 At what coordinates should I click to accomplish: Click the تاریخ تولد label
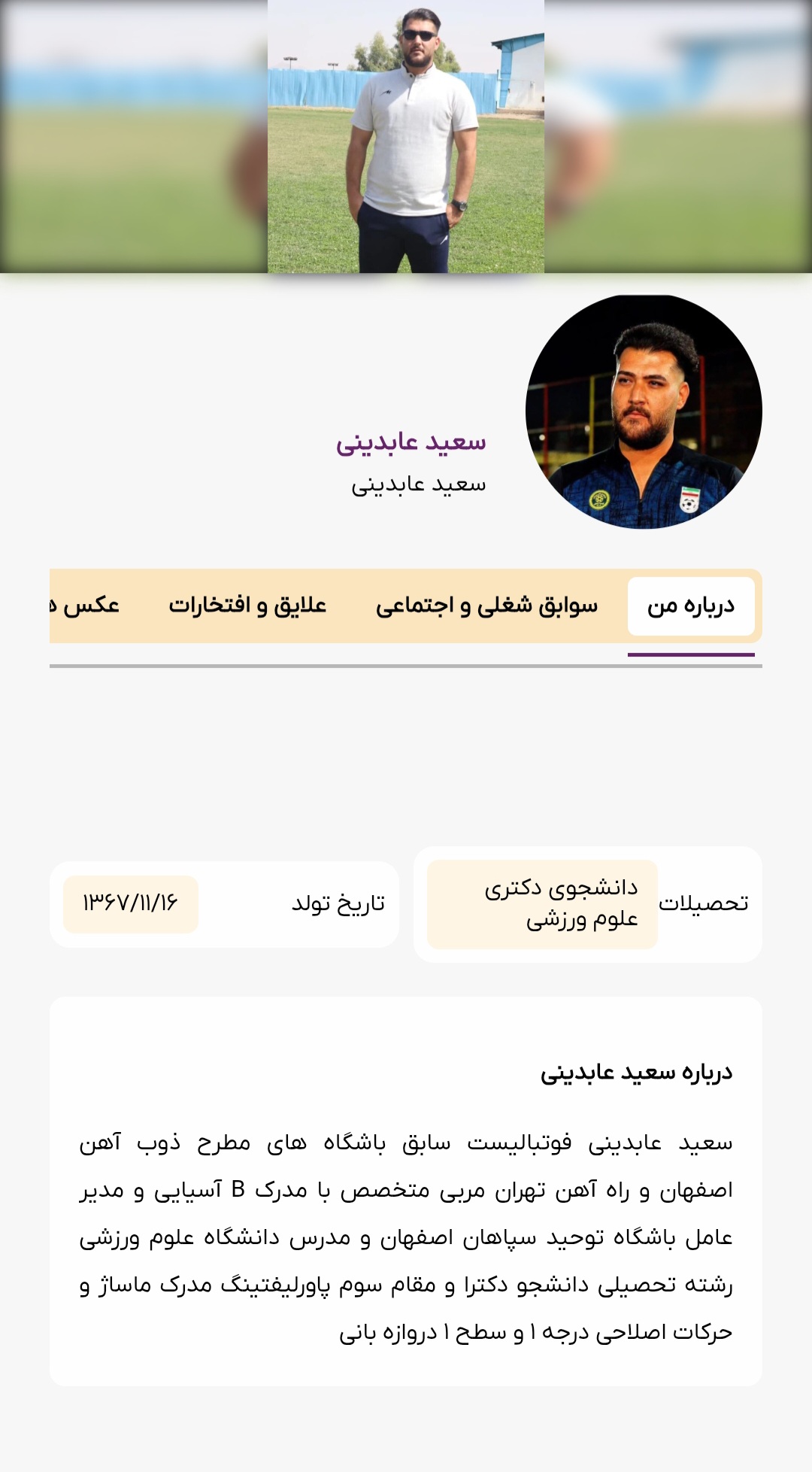pyautogui.click(x=340, y=903)
